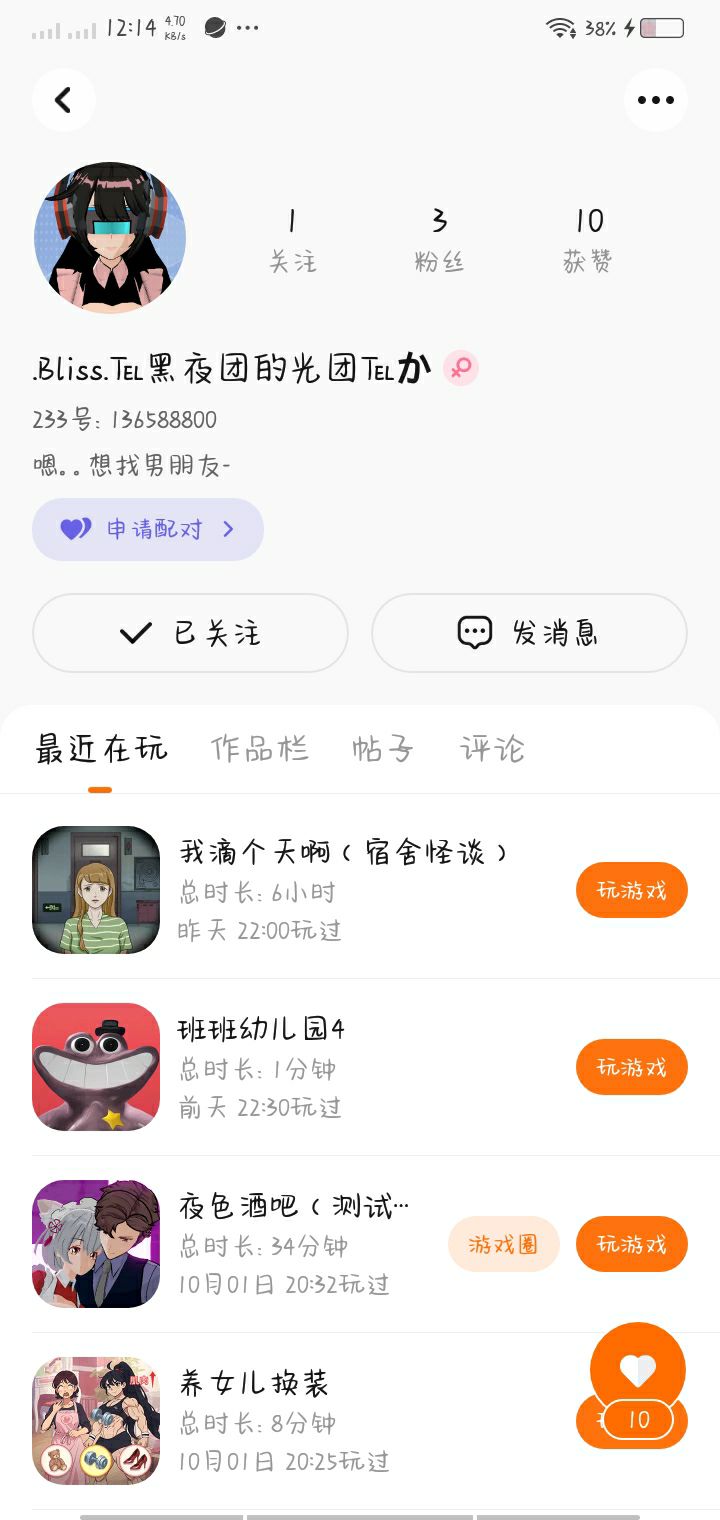
Task: Switch to the 评论 tab
Action: 492,749
